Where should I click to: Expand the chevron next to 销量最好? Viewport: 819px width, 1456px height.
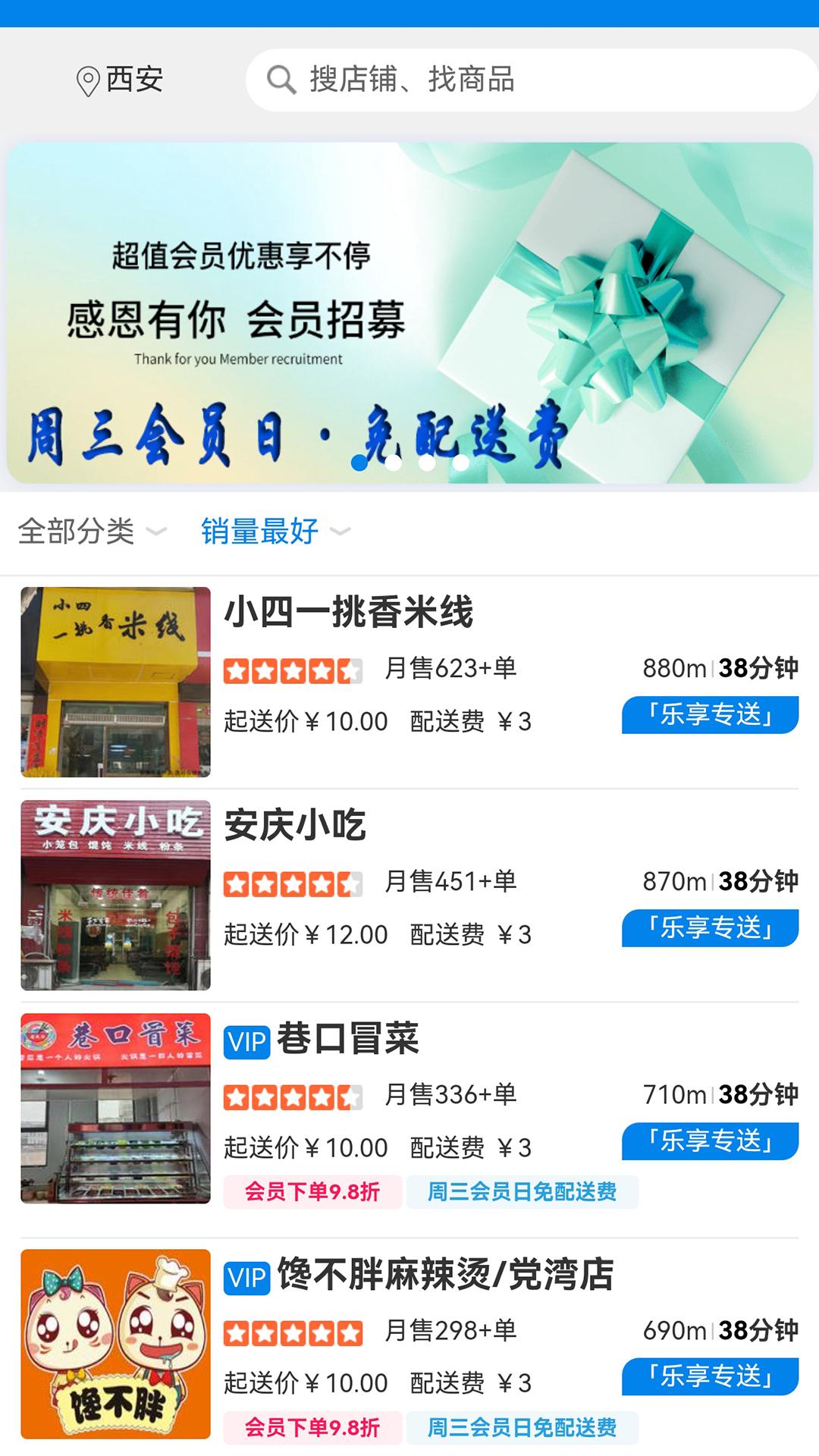pos(341,534)
